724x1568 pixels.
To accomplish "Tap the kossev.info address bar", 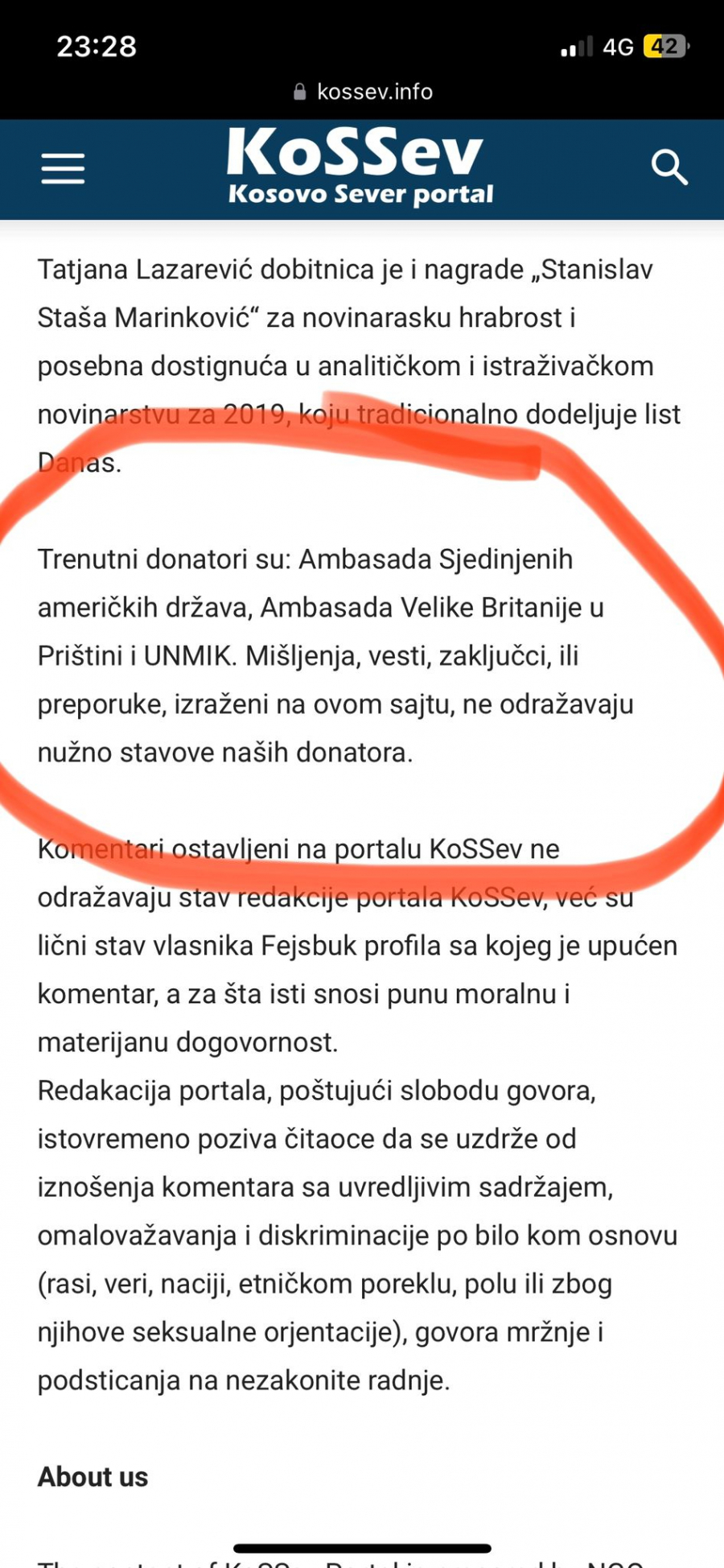I will 364,92.
